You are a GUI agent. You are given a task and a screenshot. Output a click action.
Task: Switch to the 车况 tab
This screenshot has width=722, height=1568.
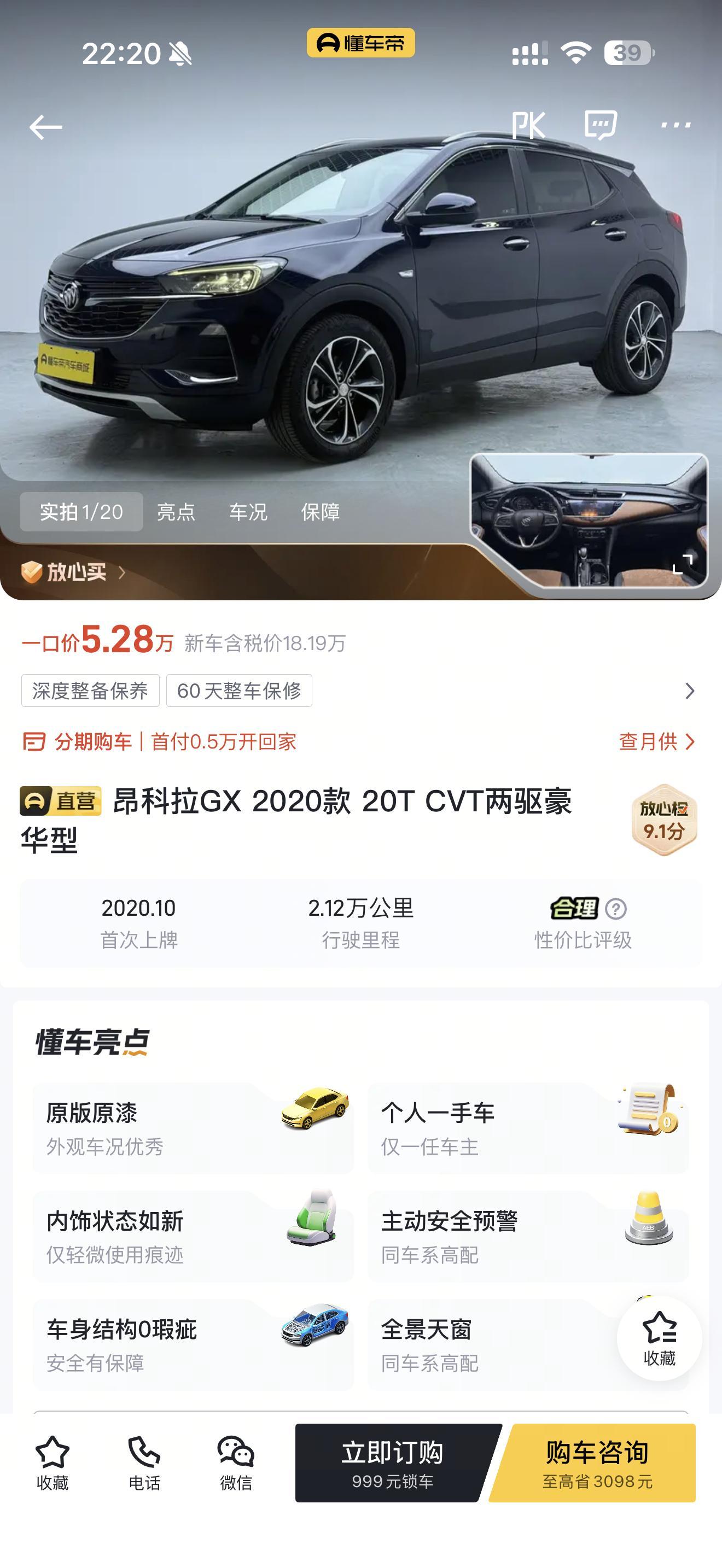pos(249,513)
